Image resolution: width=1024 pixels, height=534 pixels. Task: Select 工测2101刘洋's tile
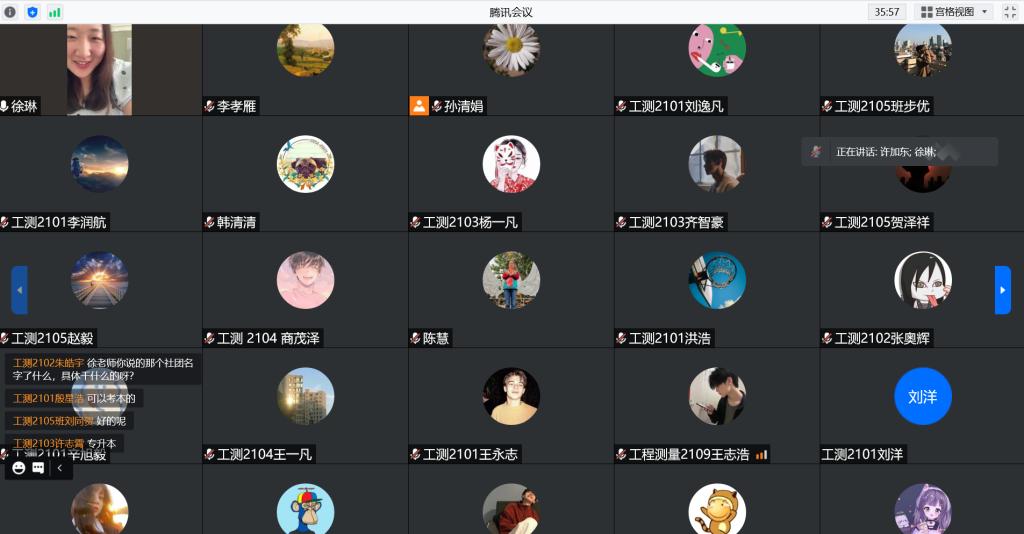922,405
